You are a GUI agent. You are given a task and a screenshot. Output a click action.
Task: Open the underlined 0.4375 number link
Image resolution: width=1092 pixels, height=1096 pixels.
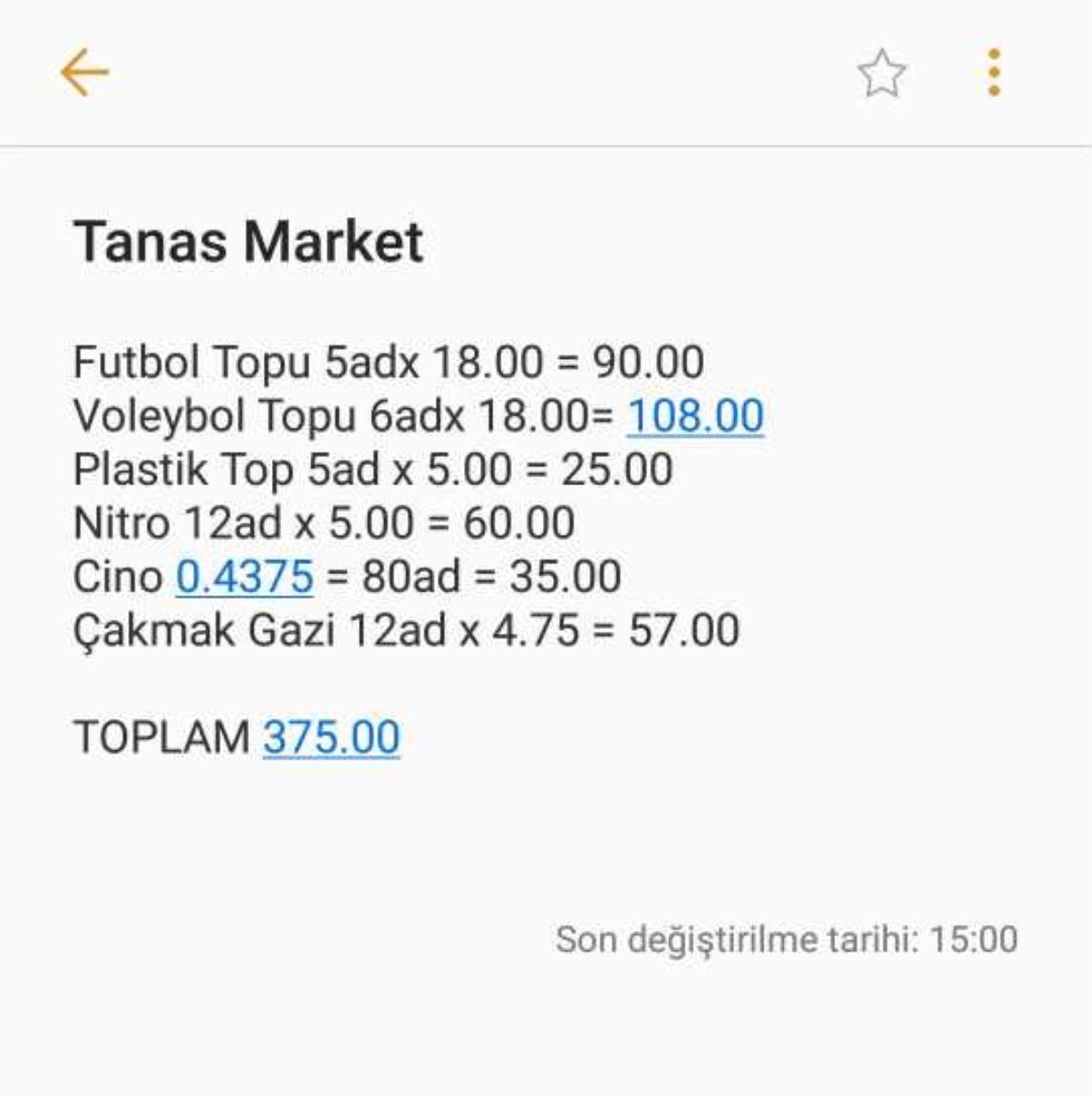tap(244, 577)
